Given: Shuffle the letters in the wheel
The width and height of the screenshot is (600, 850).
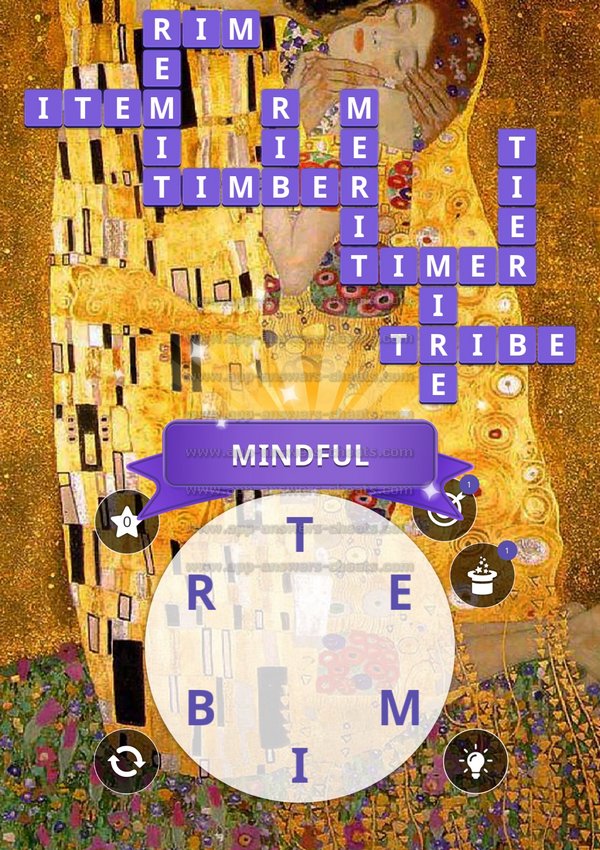Looking at the screenshot, I should pyautogui.click(x=127, y=762).
